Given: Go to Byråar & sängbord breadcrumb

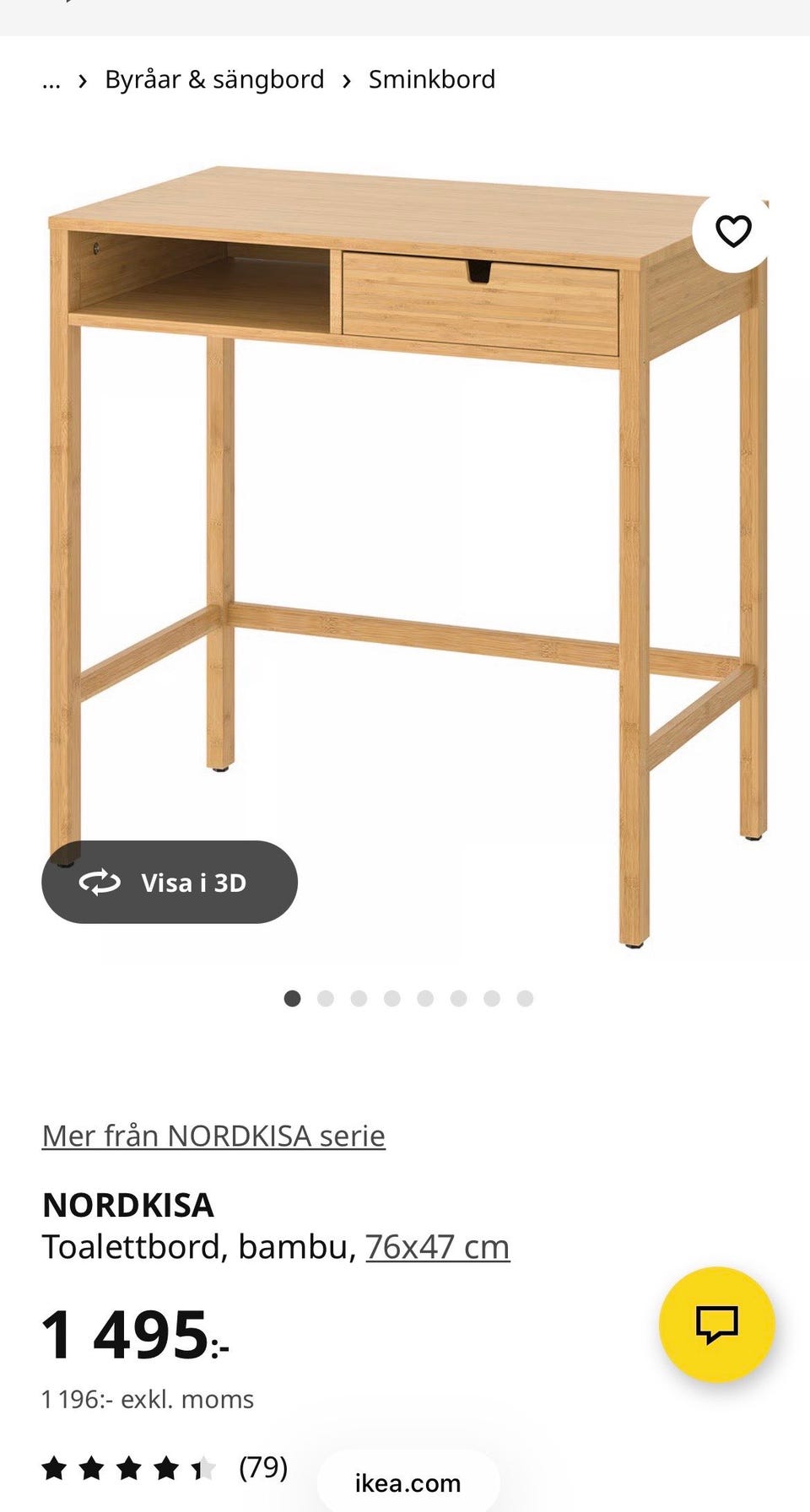Looking at the screenshot, I should (214, 79).
